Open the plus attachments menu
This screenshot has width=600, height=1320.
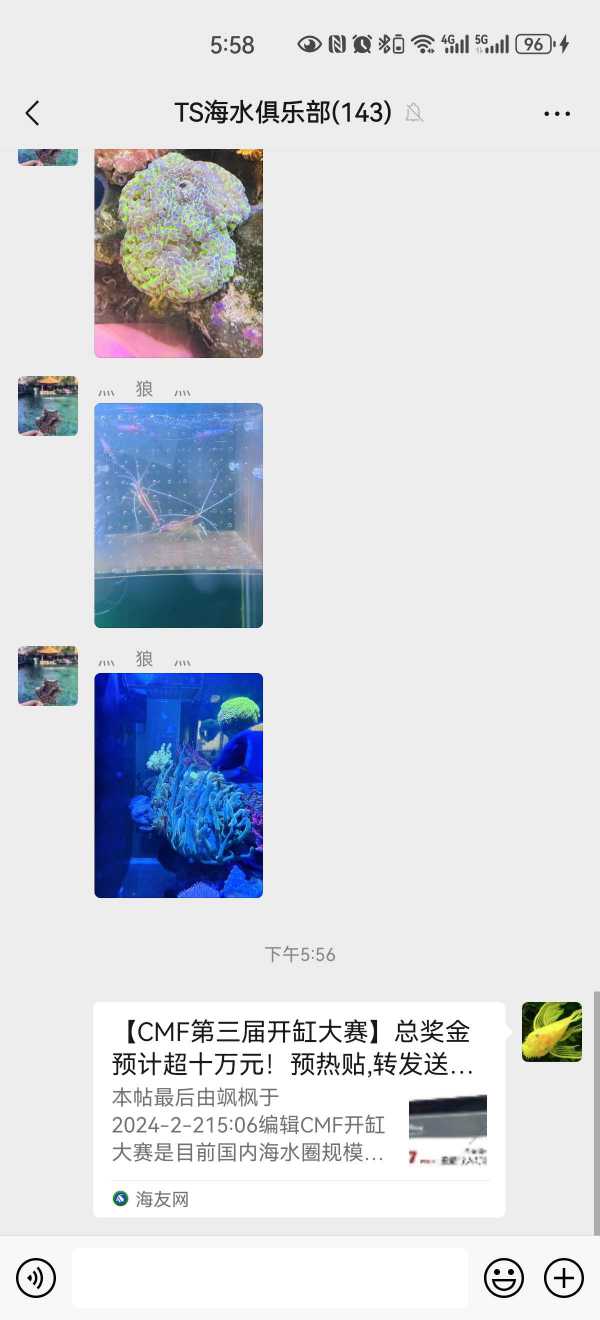[x=564, y=1277]
